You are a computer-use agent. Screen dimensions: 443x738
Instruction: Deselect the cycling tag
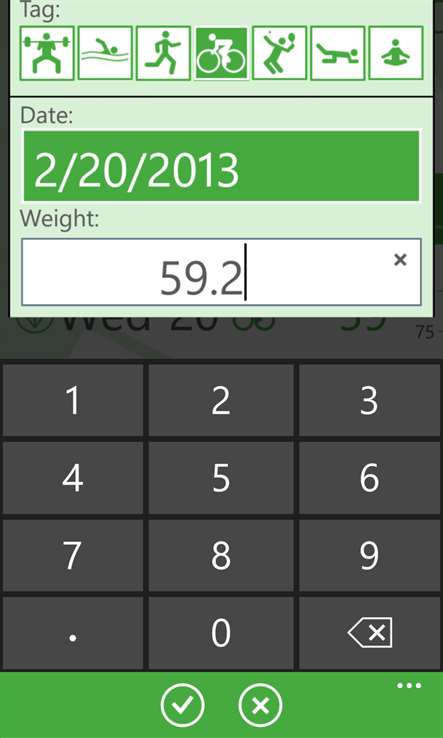pyautogui.click(x=221, y=53)
